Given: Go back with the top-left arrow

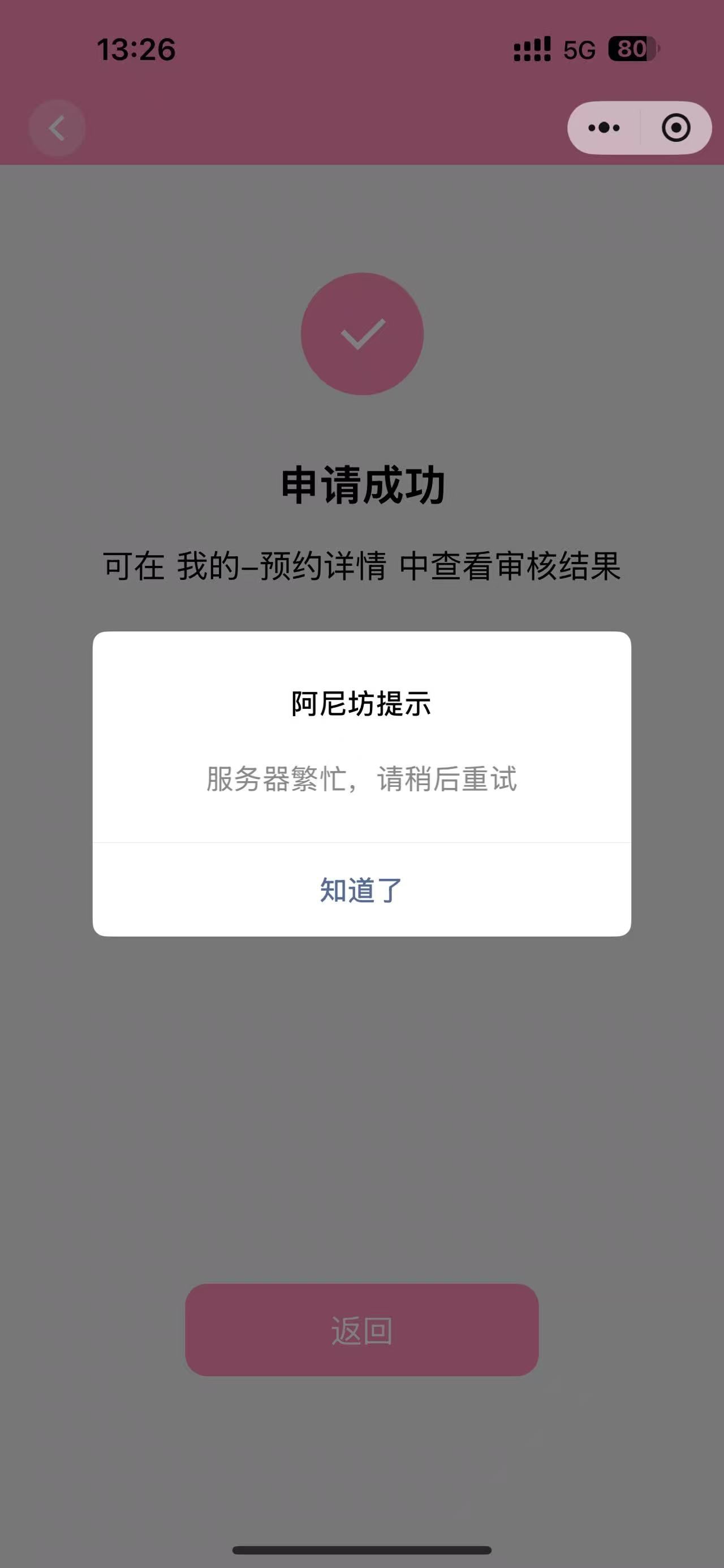Looking at the screenshot, I should tap(57, 128).
